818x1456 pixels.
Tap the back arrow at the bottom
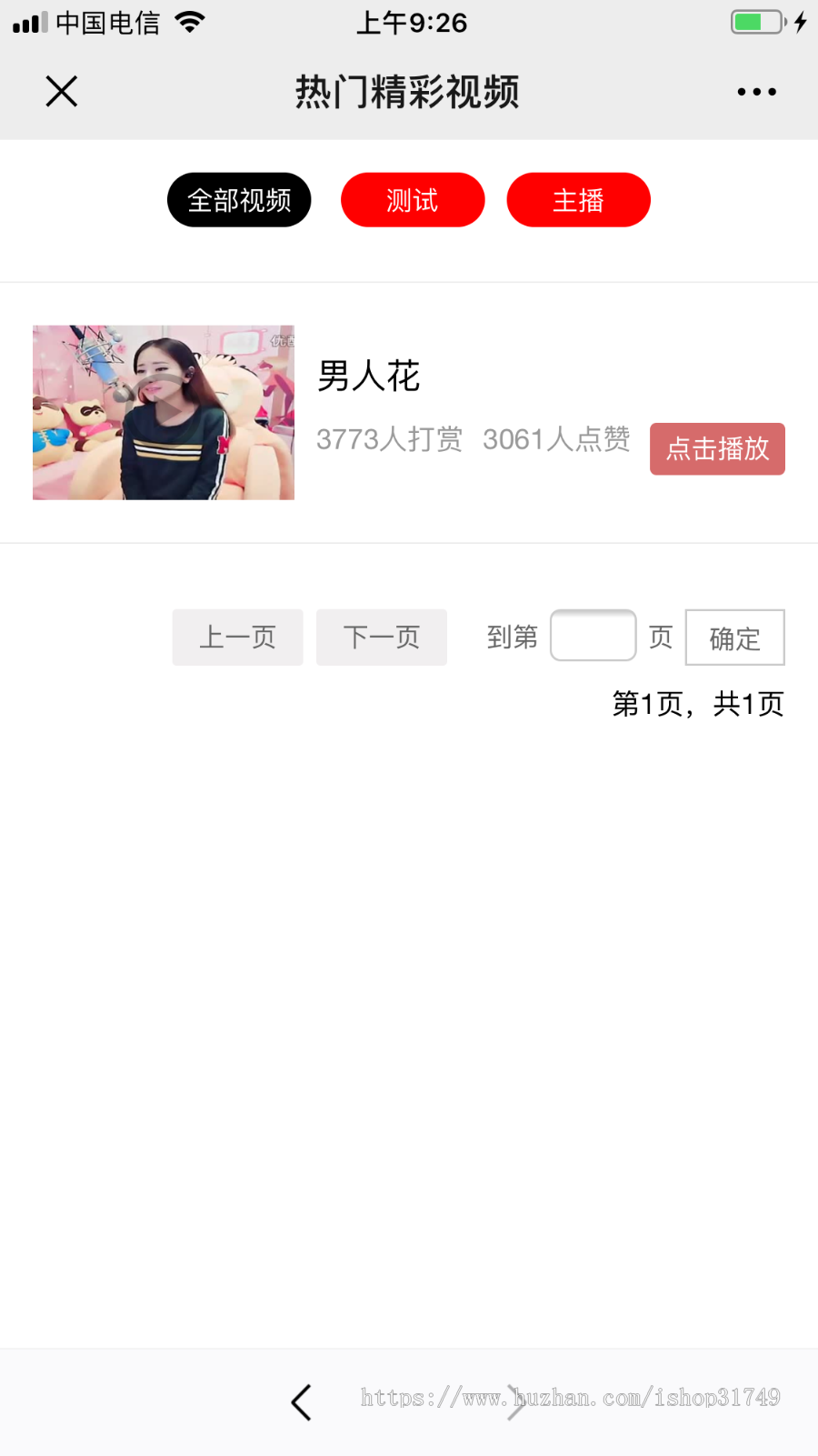(301, 1403)
